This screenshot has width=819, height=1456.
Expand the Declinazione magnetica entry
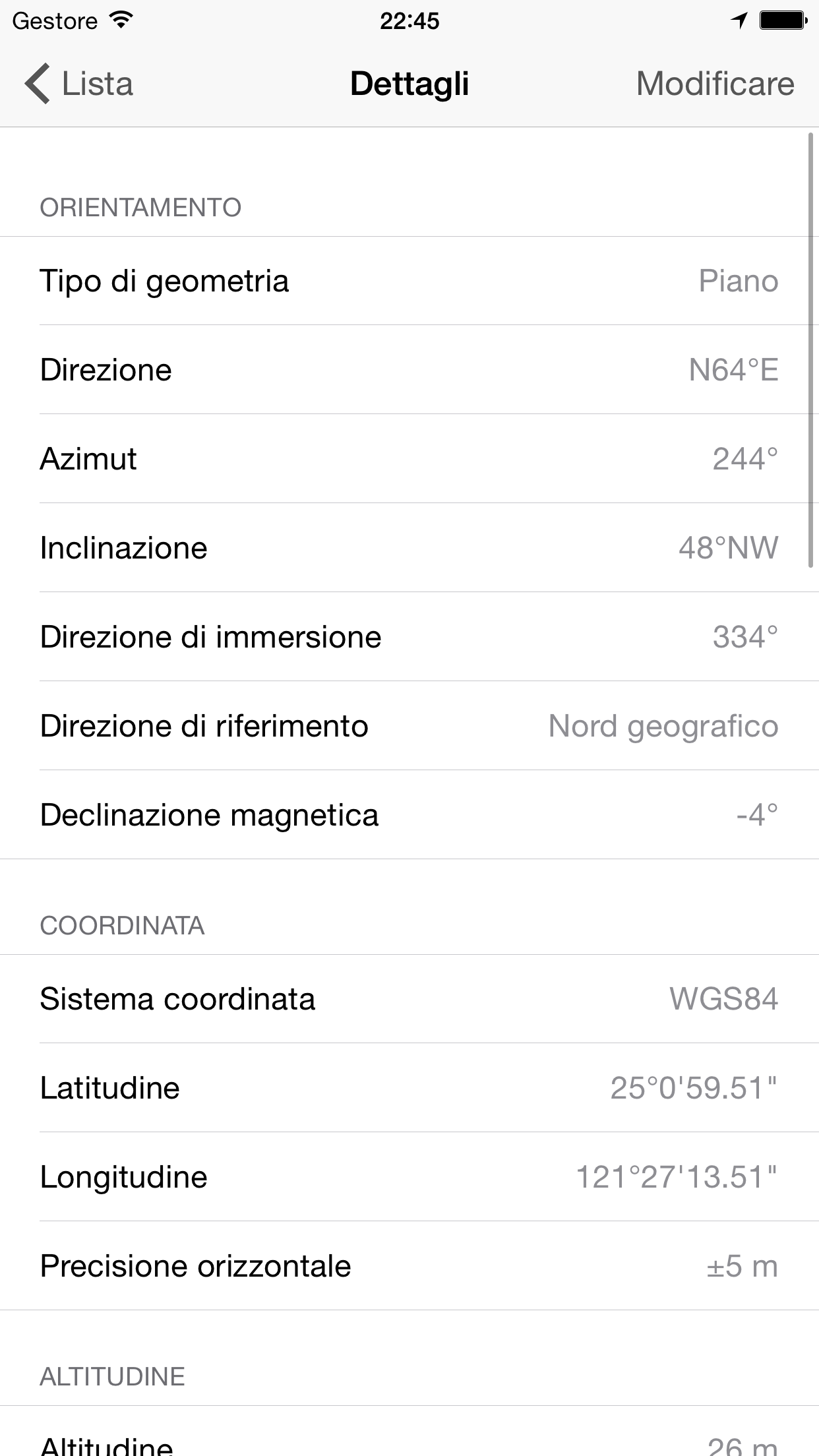409,815
